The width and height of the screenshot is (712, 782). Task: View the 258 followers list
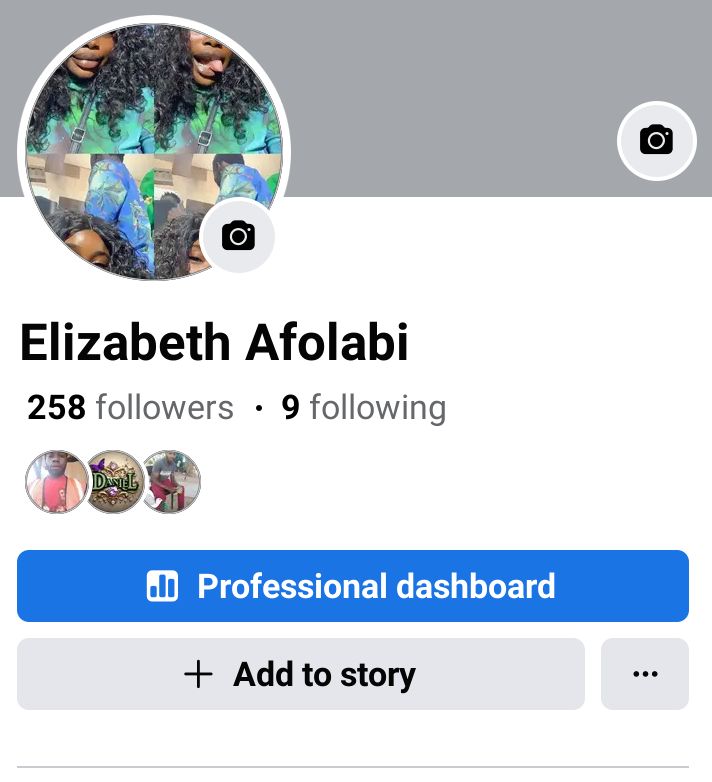pyautogui.click(x=130, y=408)
